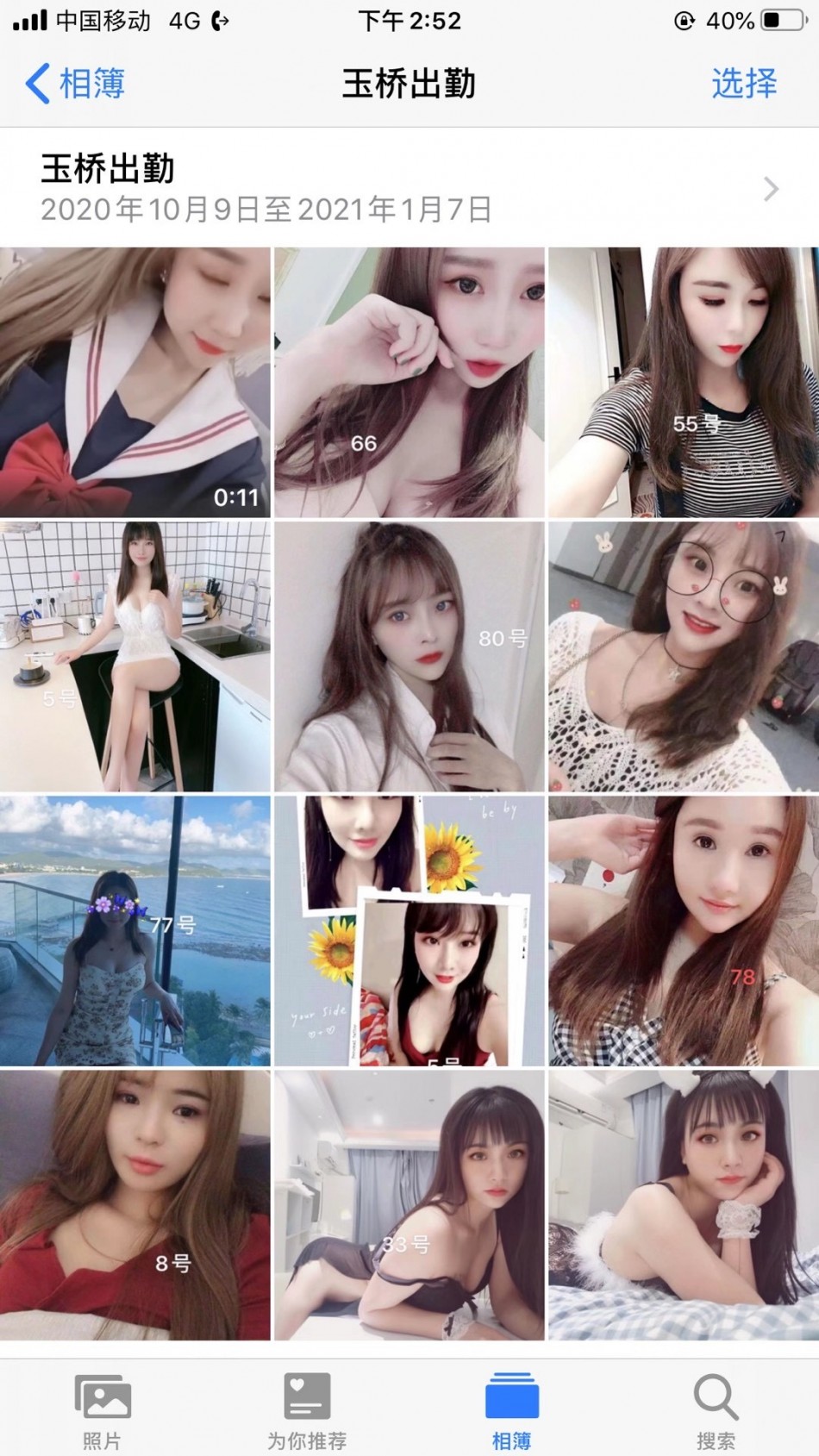Open the 玉桥出勤 album details row
Screen dimensions: 819x1456
point(409,188)
